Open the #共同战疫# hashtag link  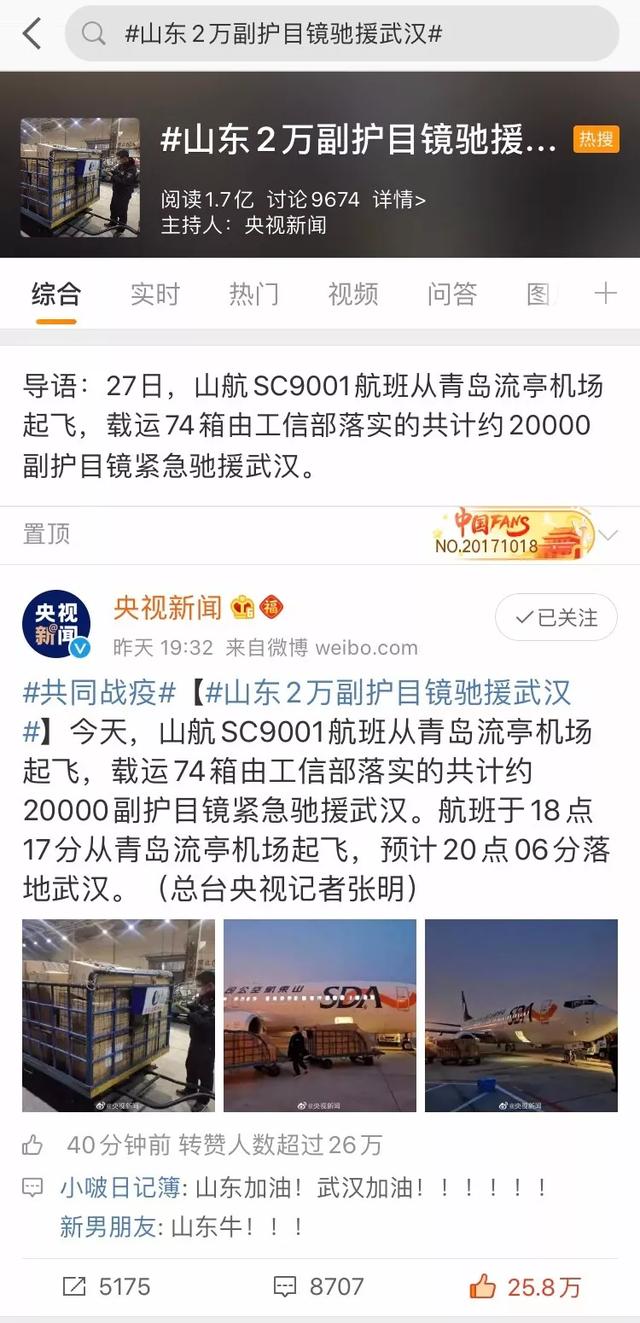100,693
